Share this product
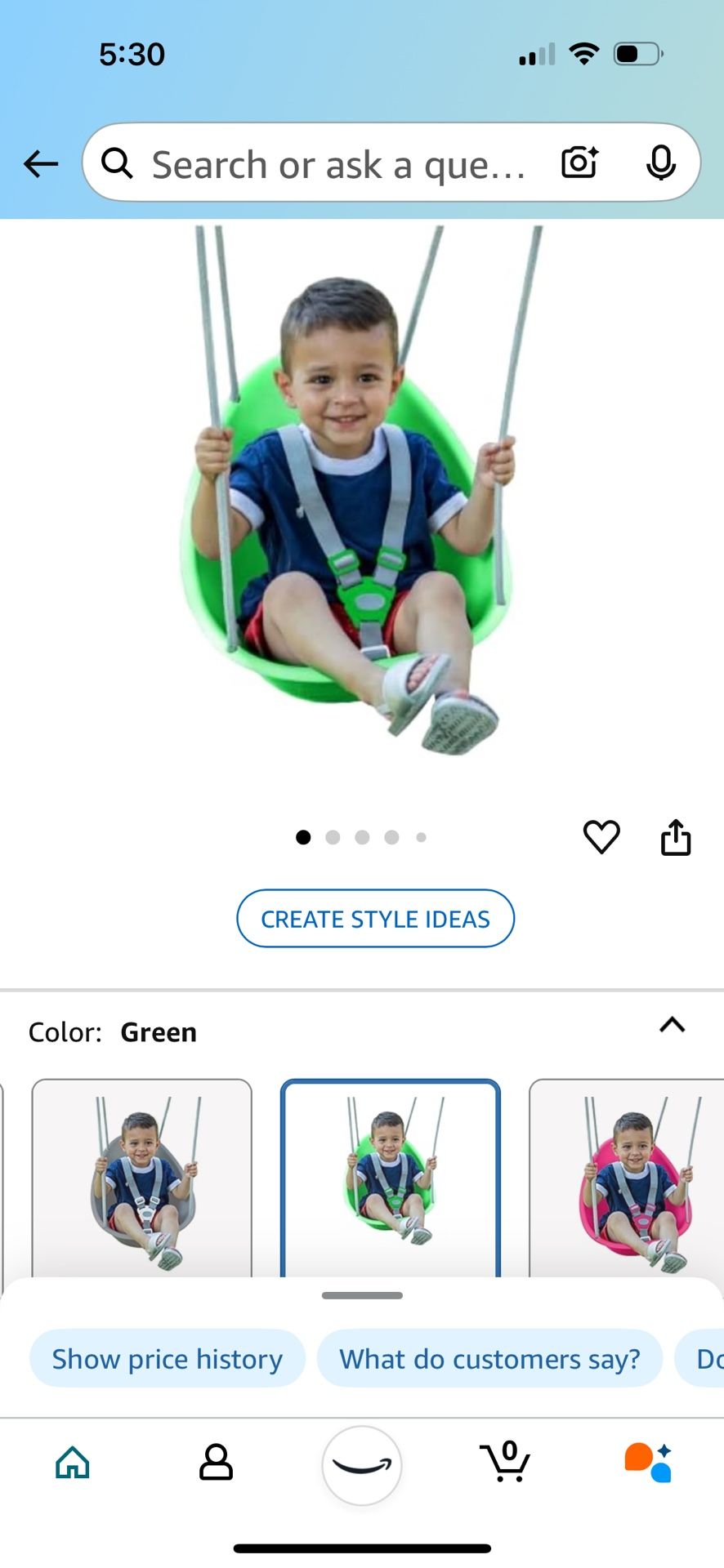The height and width of the screenshot is (1568, 724). [x=676, y=837]
